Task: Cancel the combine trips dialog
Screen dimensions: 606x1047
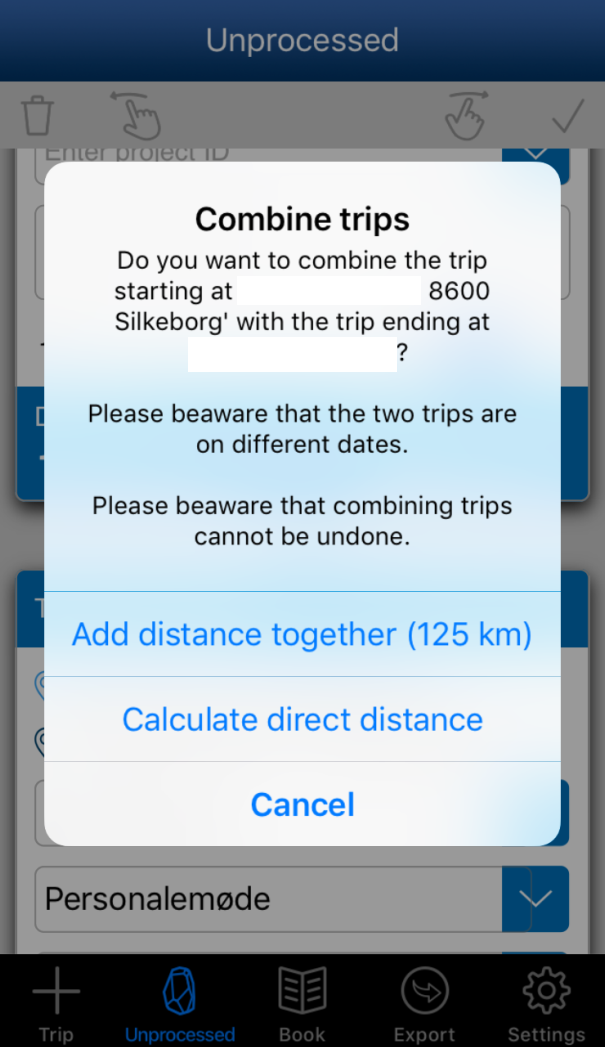Action: point(302,804)
